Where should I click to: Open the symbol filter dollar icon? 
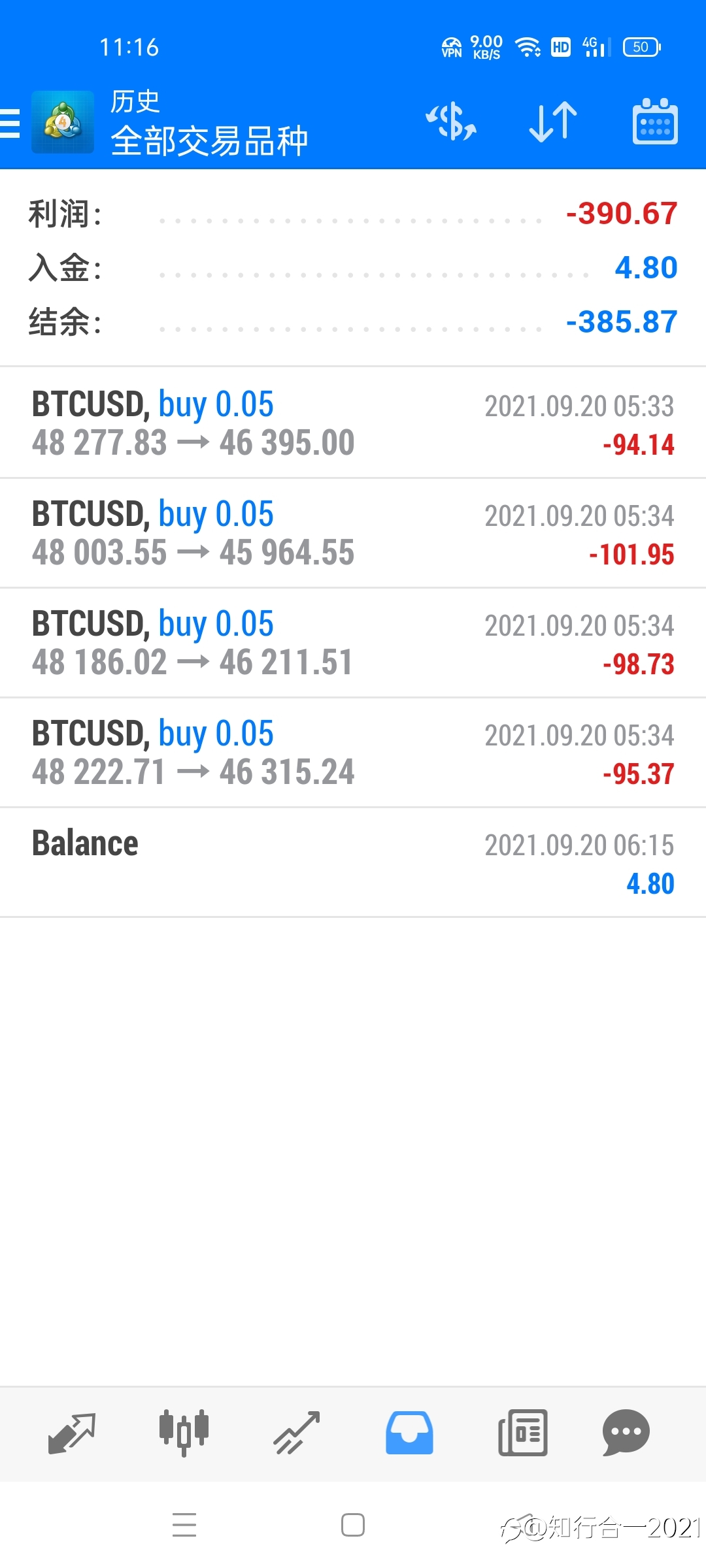click(x=451, y=122)
